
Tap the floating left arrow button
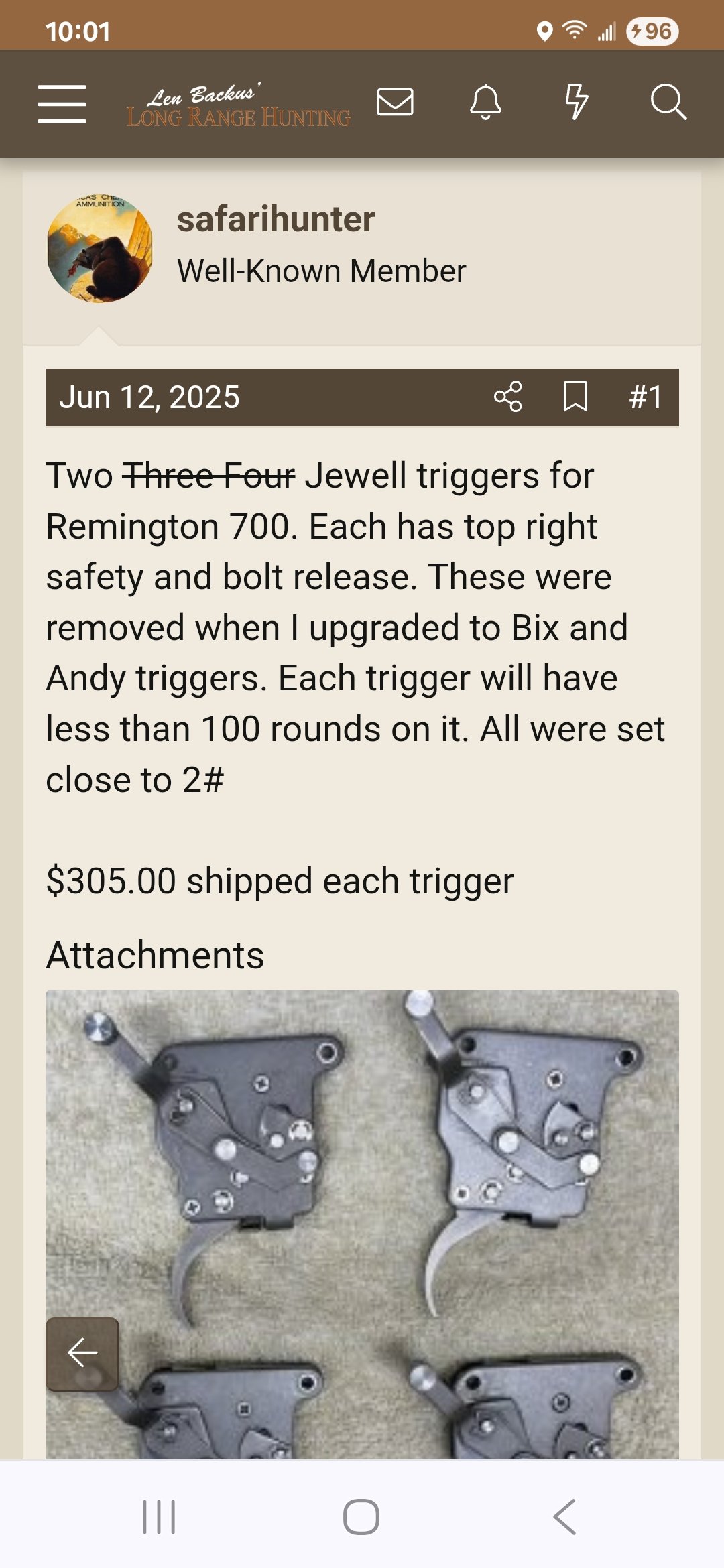tap(82, 1354)
